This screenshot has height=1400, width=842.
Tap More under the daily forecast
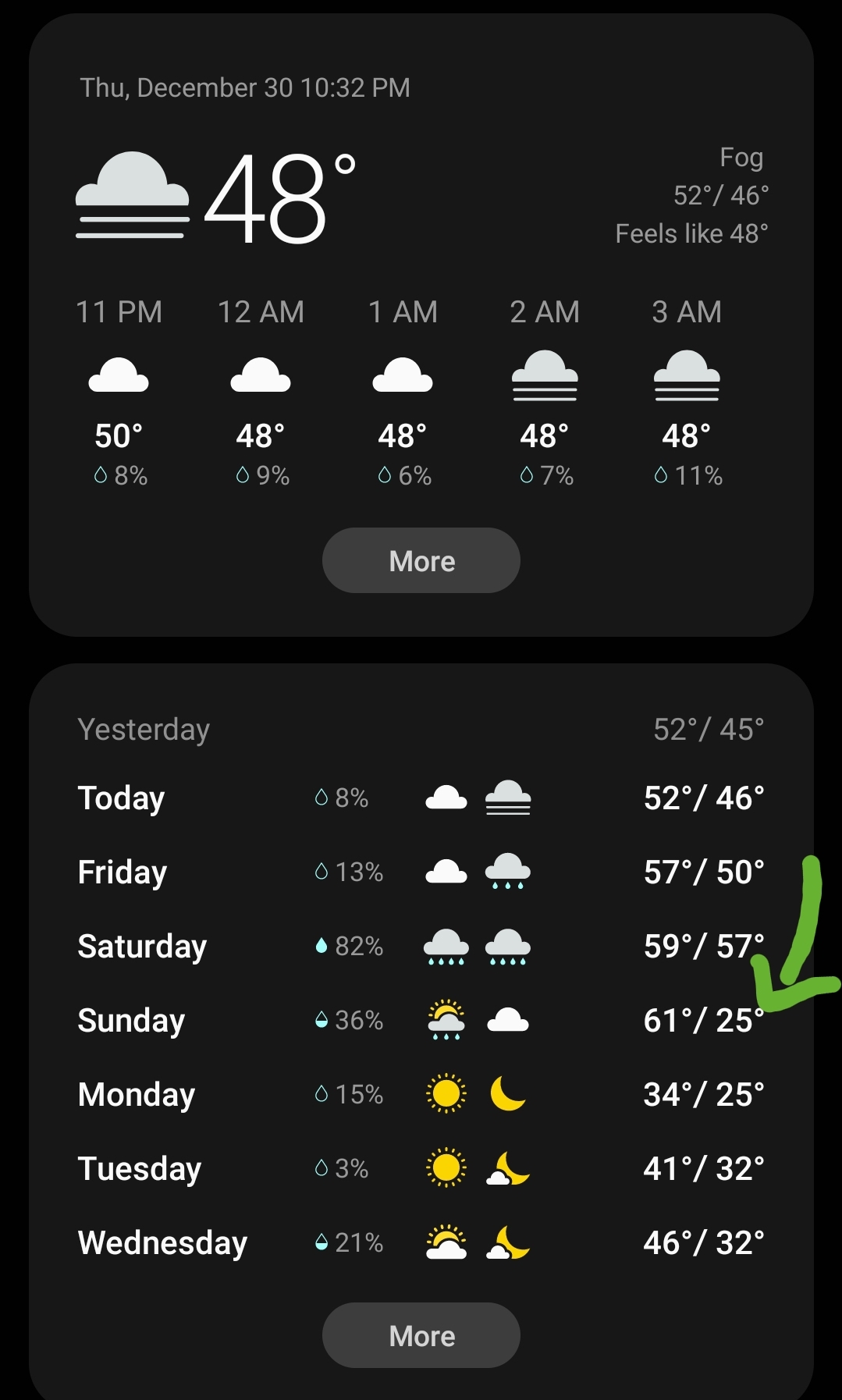[x=421, y=1335]
